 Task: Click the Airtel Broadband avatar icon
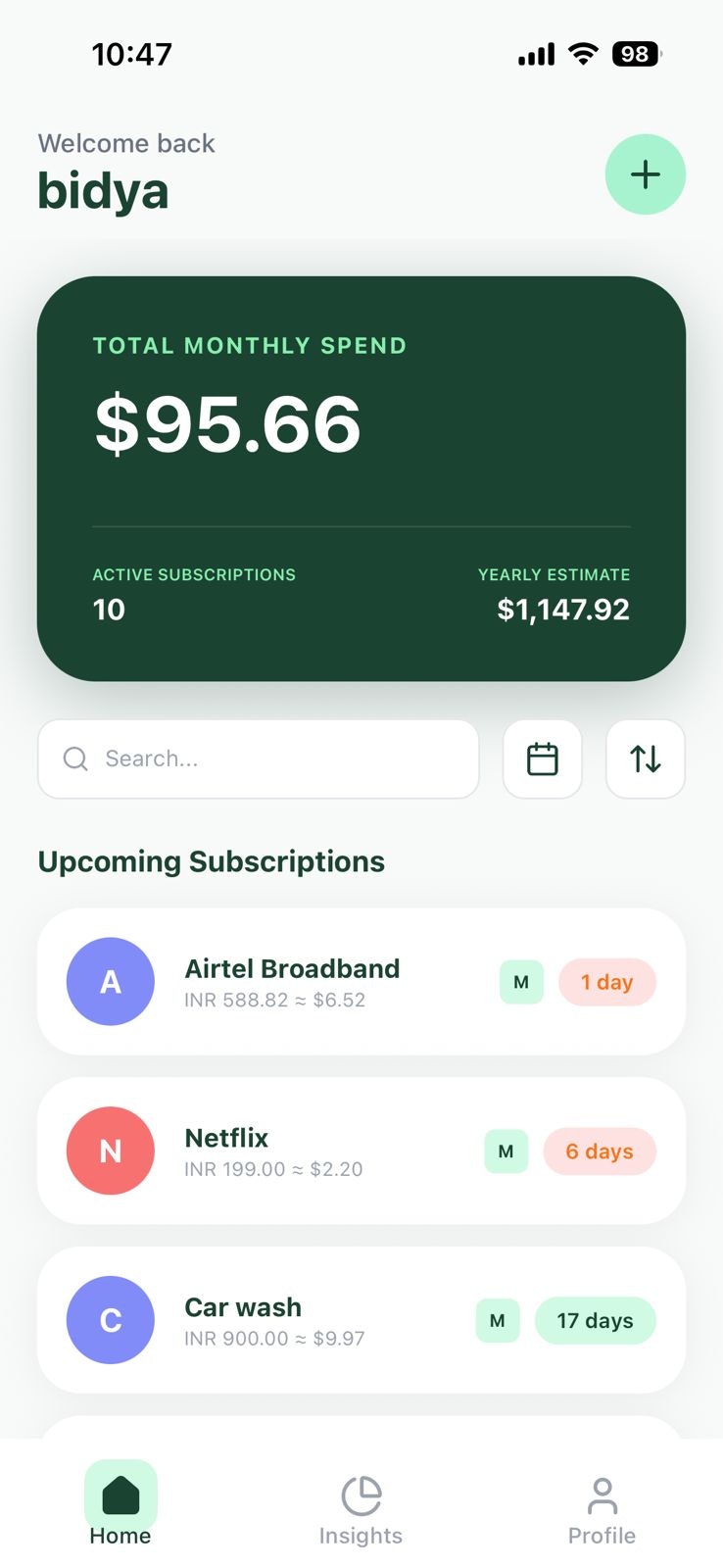pyautogui.click(x=110, y=981)
